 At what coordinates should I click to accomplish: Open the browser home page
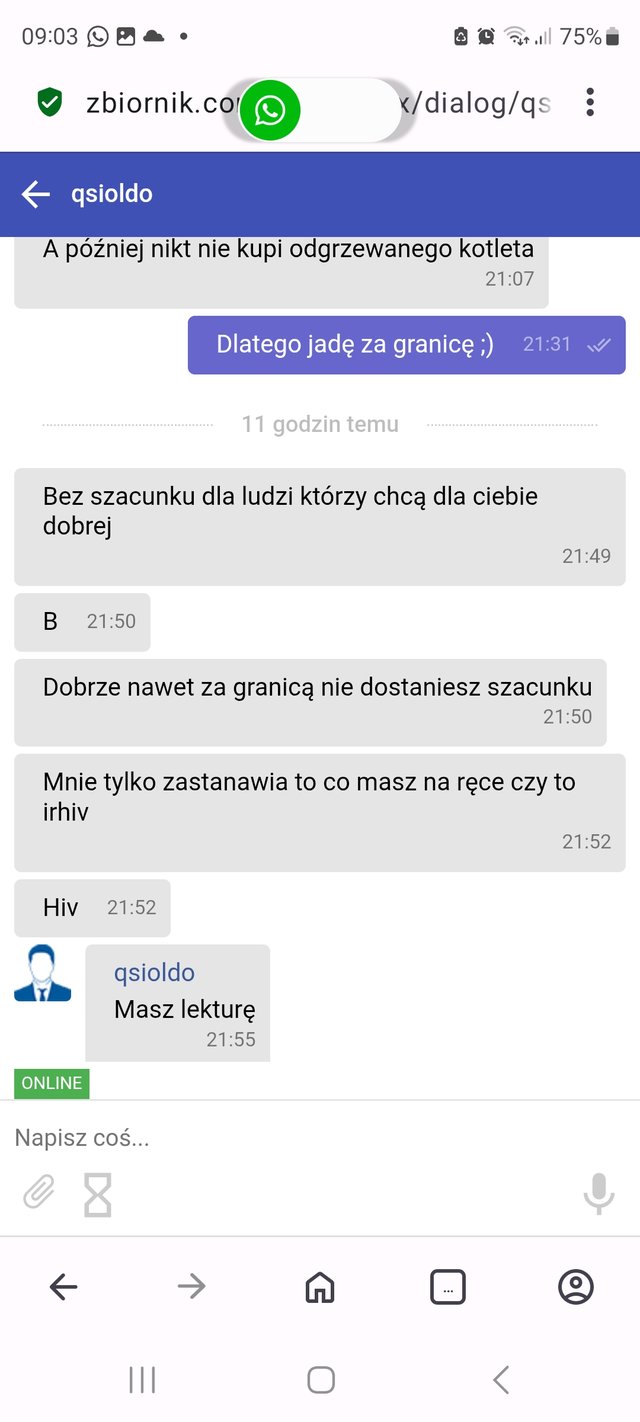[319, 1287]
